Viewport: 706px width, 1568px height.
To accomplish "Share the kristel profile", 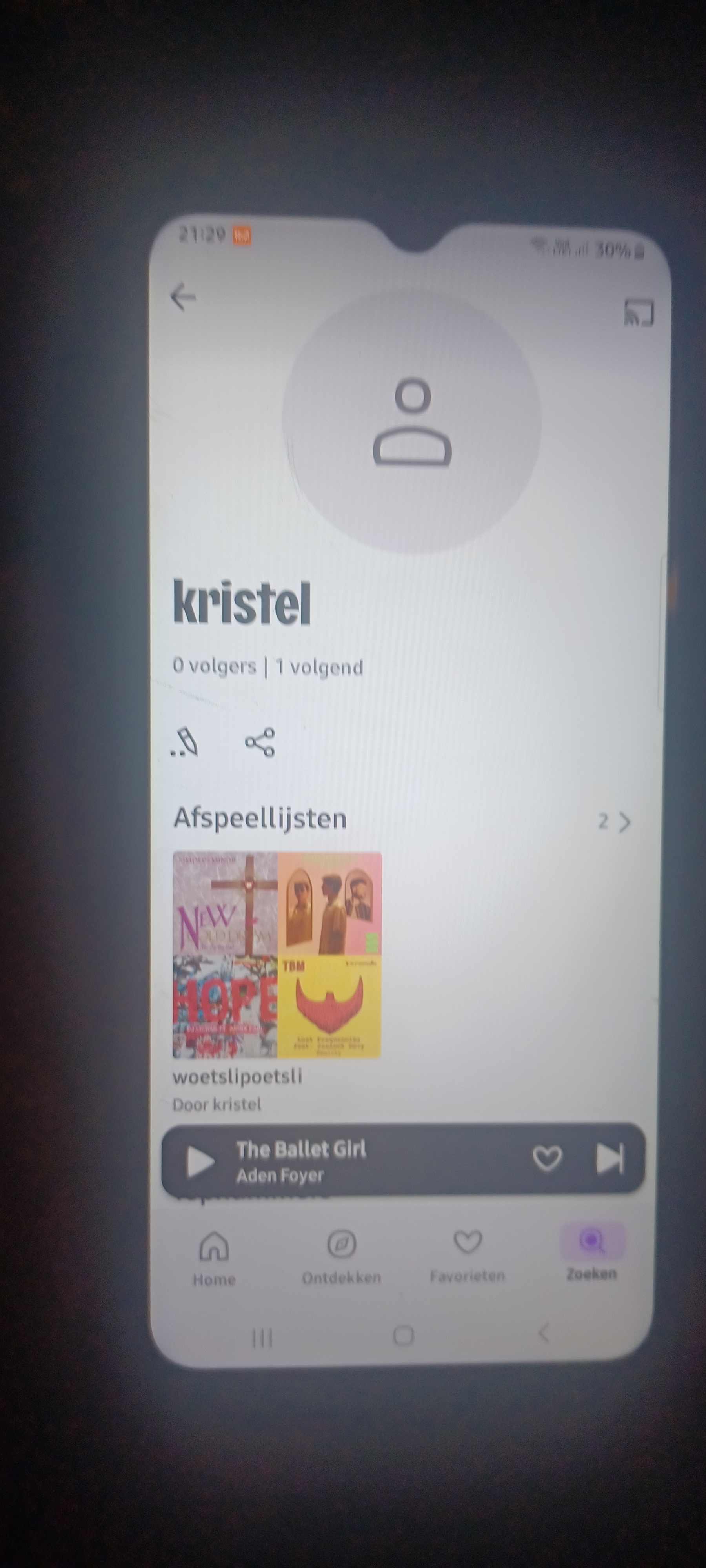I will pos(260,742).
